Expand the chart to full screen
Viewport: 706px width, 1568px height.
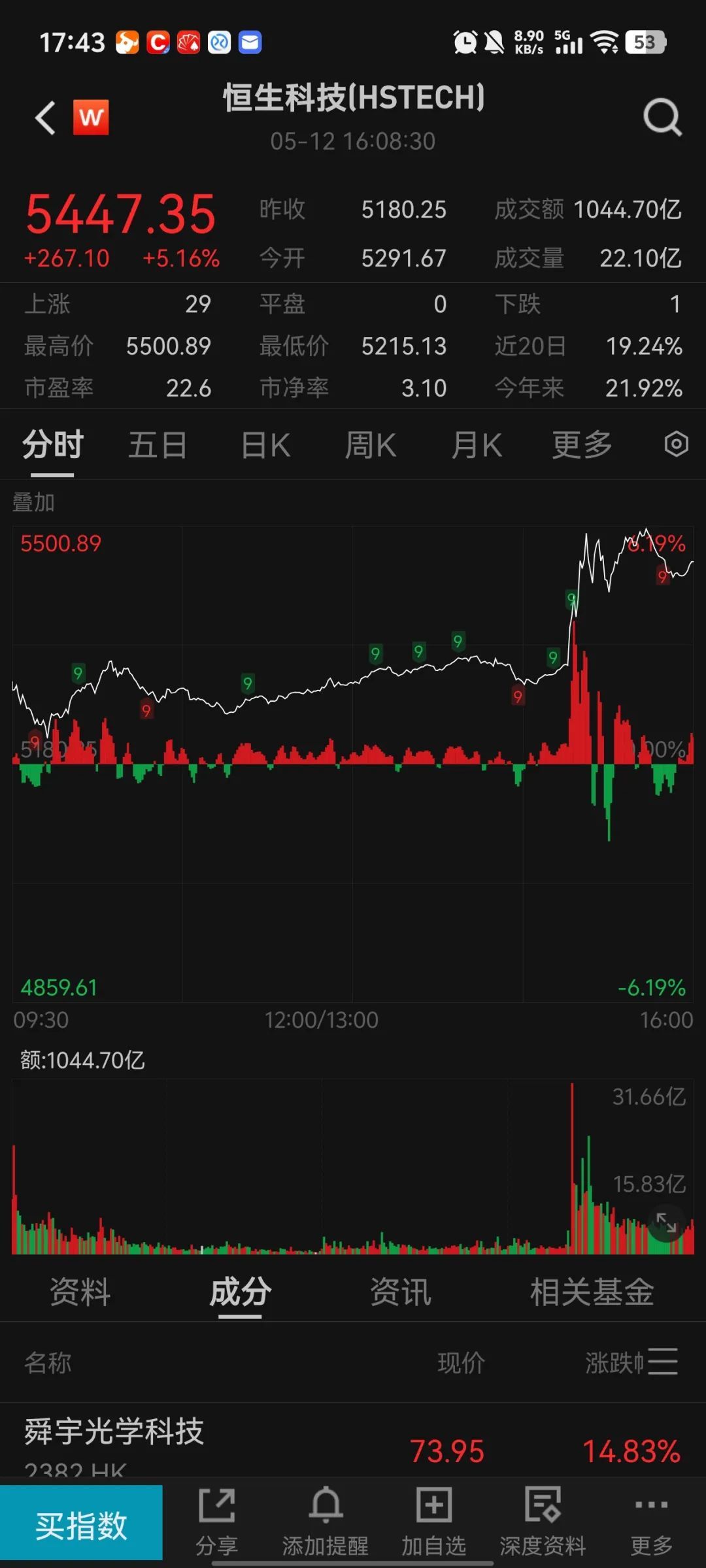(x=666, y=1222)
